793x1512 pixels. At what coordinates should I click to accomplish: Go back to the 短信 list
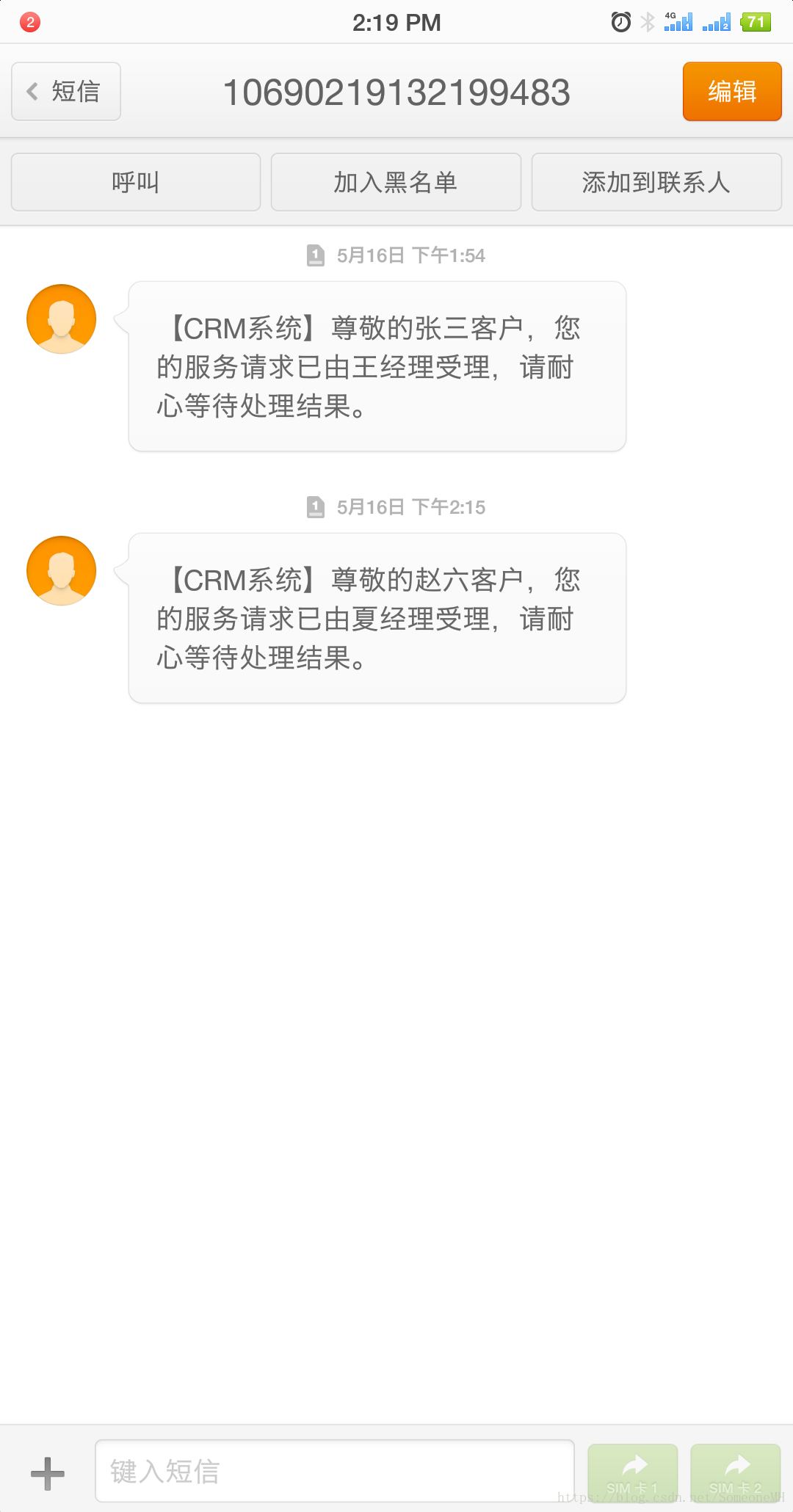coord(66,92)
